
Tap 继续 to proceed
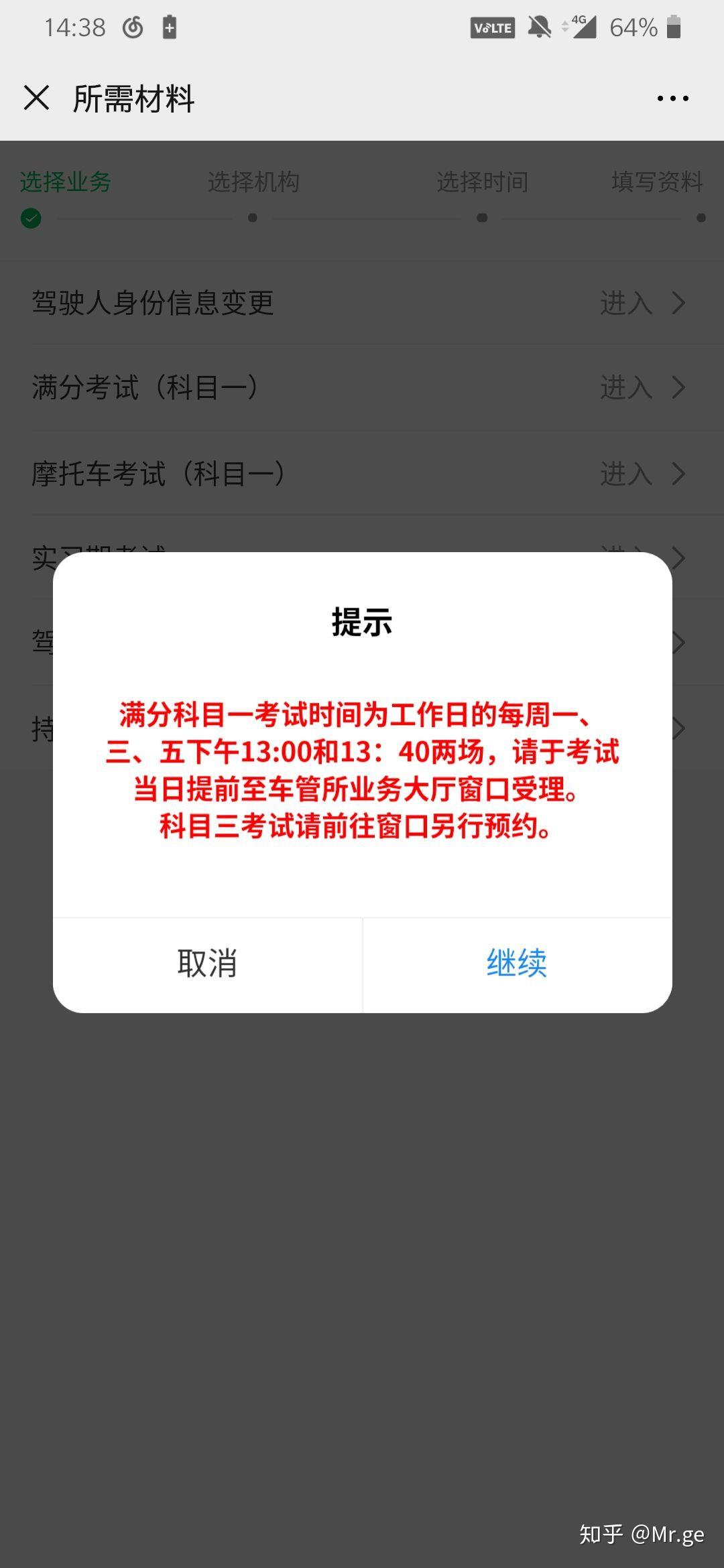point(517,964)
